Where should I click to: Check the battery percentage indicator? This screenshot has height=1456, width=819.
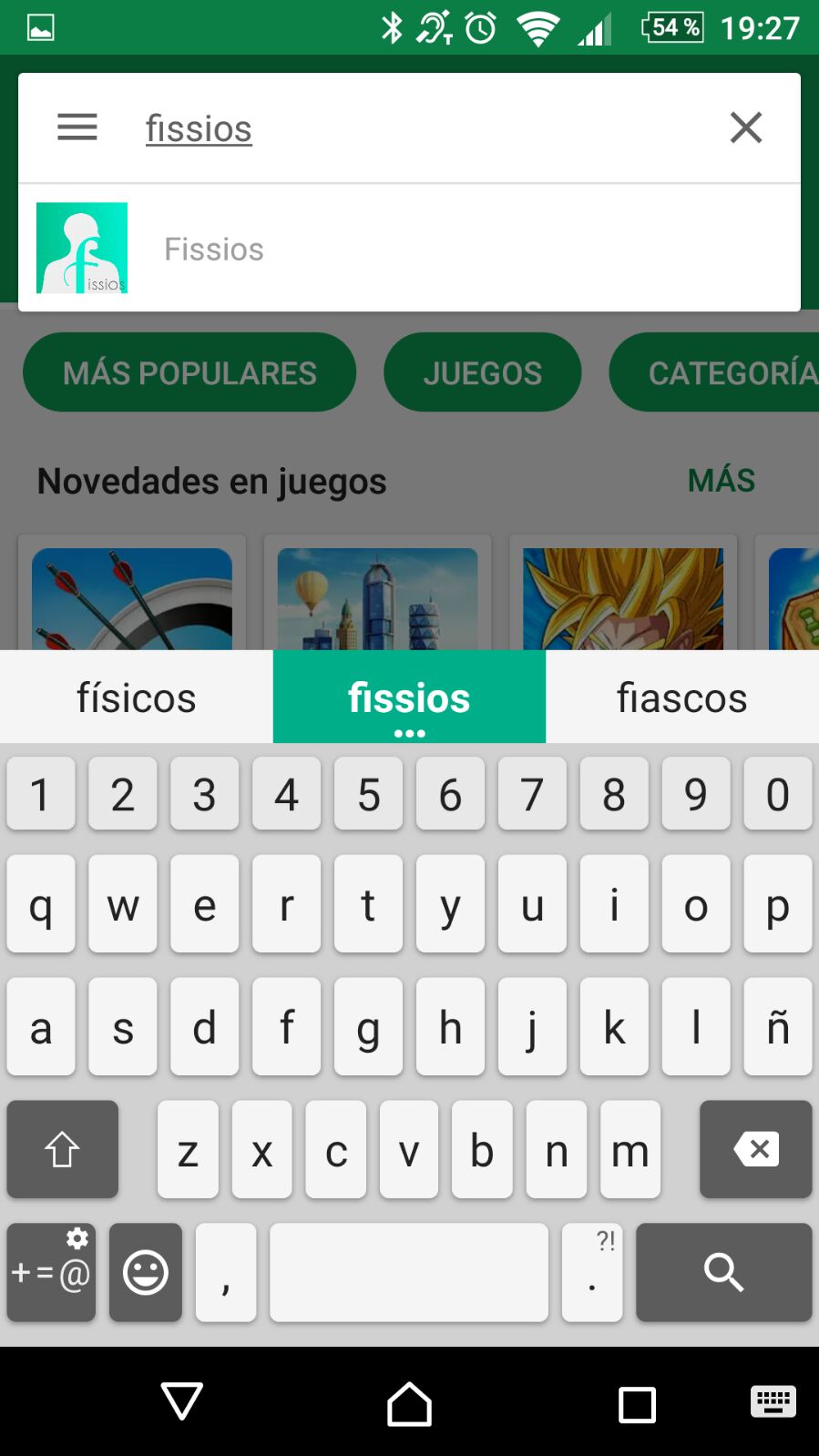tap(671, 26)
